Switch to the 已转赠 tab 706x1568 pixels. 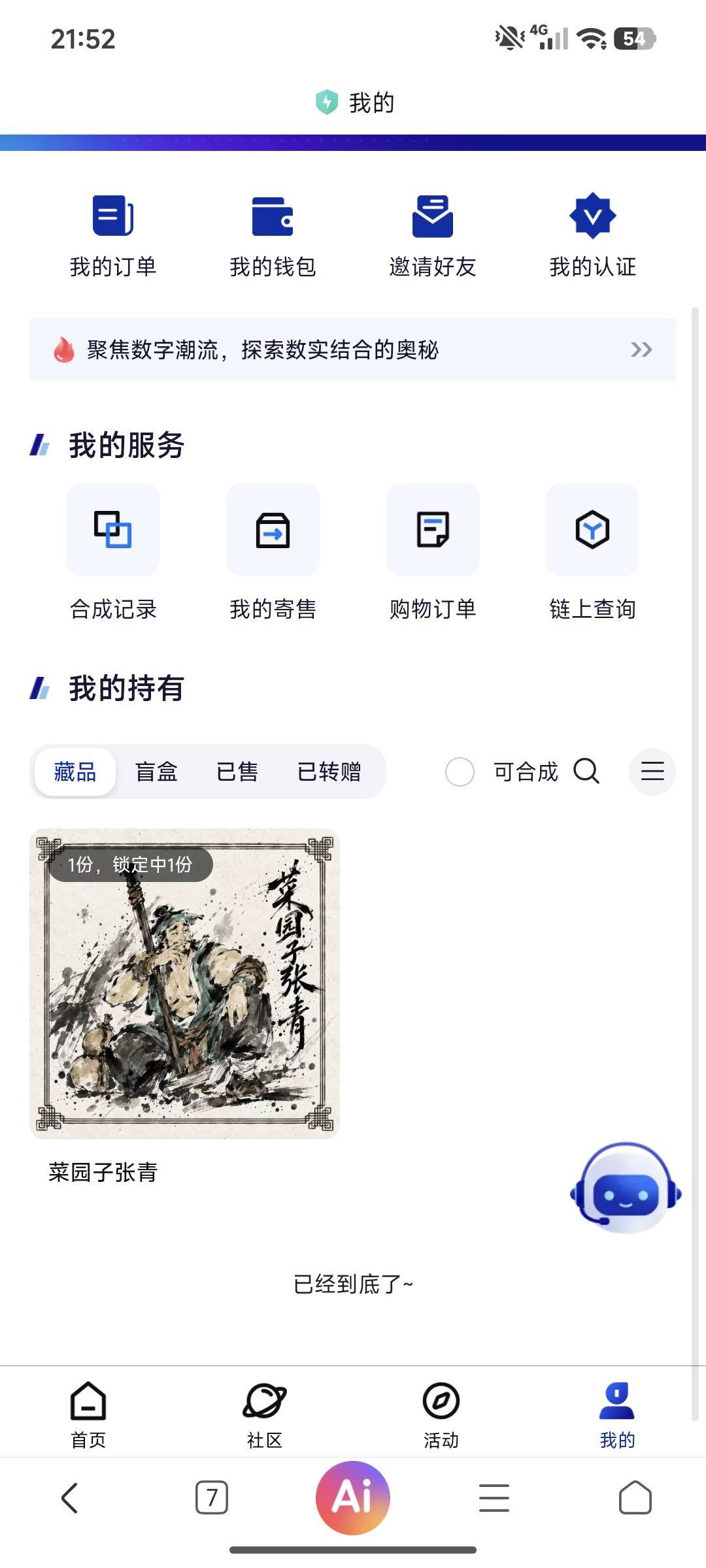(329, 772)
